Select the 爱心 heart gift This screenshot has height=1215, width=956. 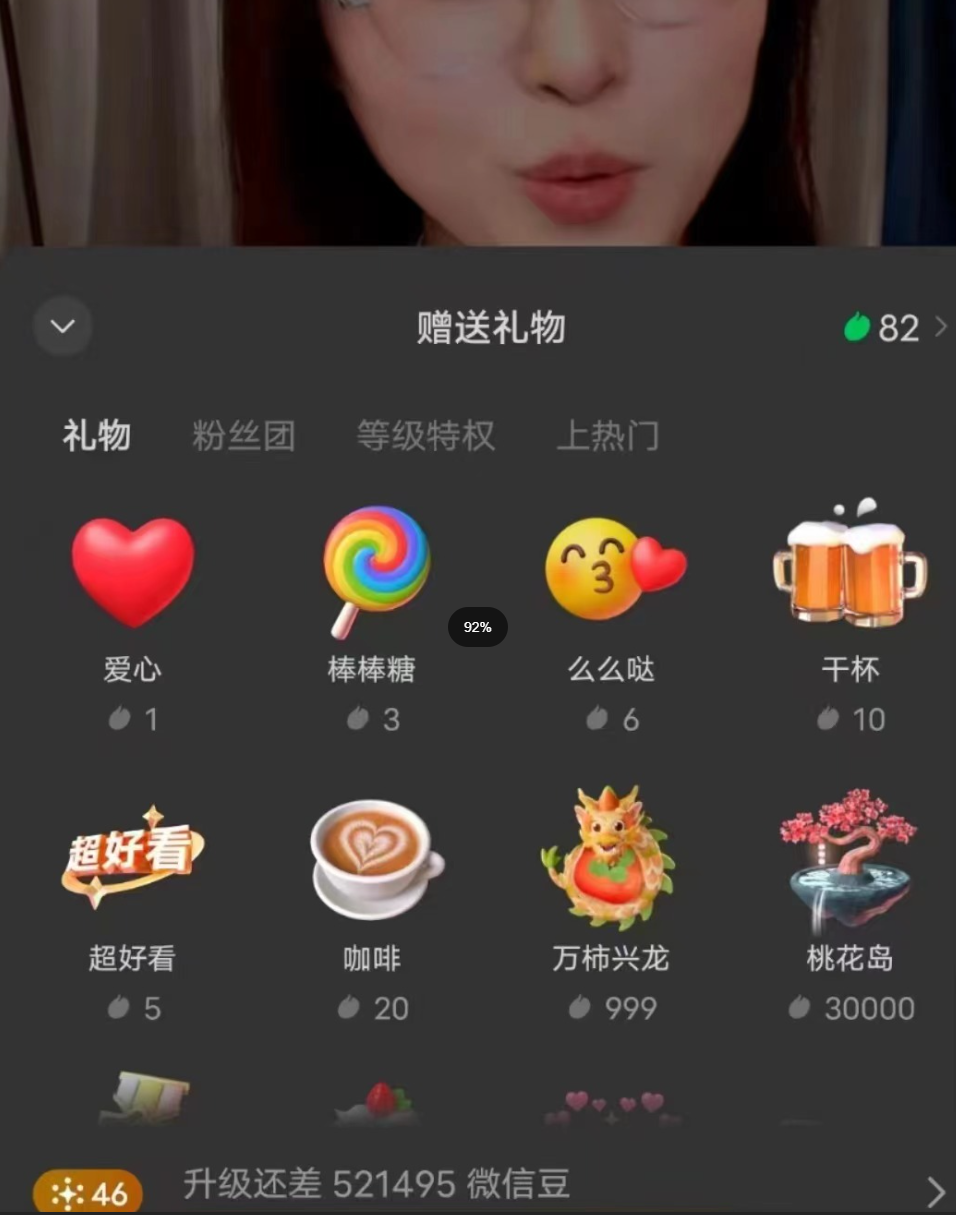(132, 610)
